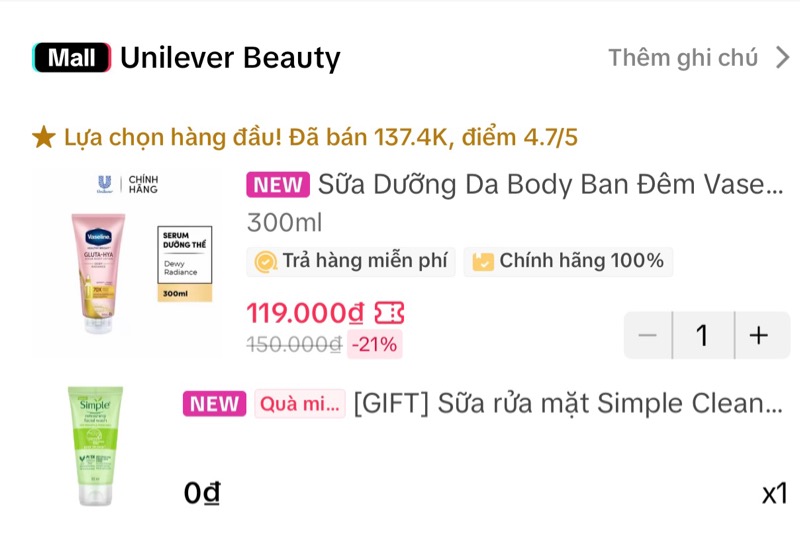This screenshot has width=800, height=539.
Task: Tap the voucher icon beside 119.000đ
Action: click(x=389, y=314)
